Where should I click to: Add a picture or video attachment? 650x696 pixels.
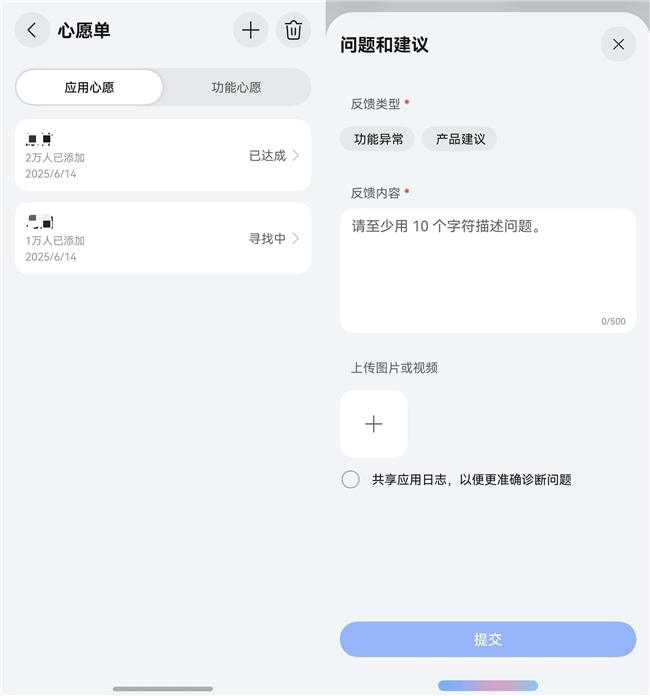click(x=373, y=424)
